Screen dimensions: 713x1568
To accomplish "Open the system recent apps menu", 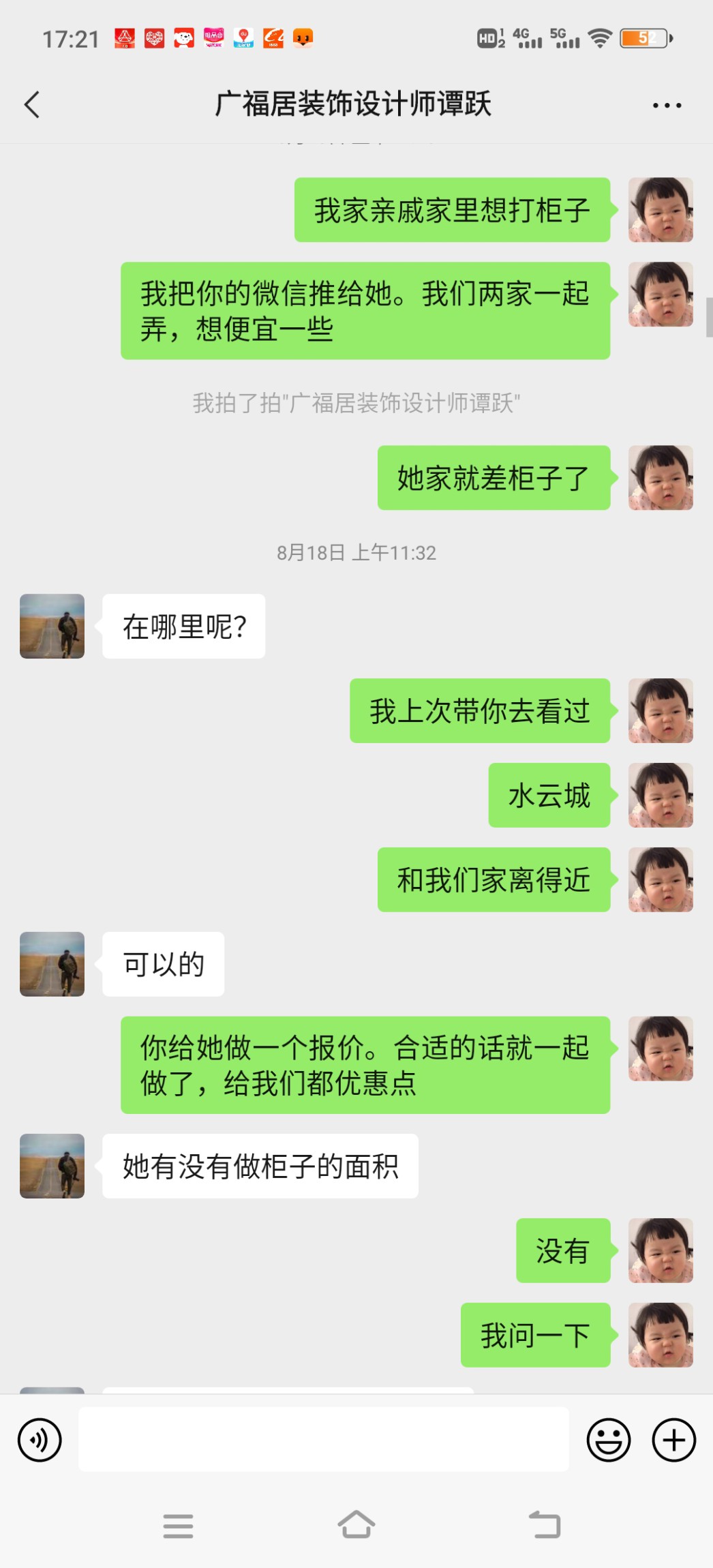I will tap(178, 1526).
